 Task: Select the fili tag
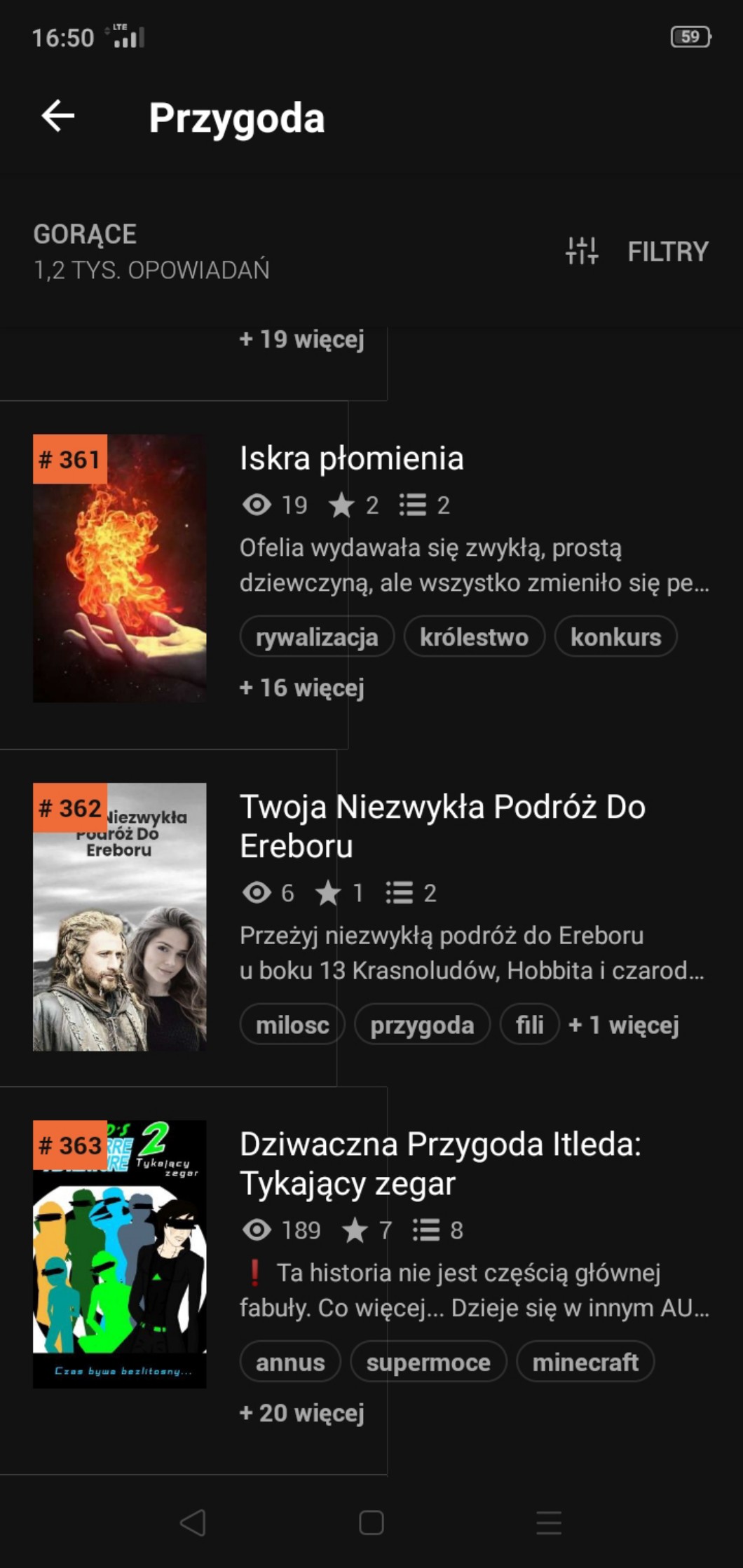529,1025
